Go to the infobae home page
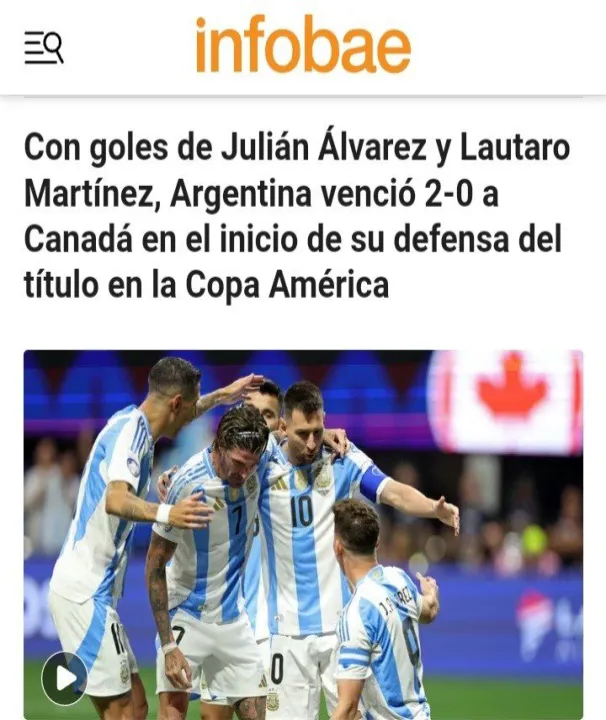606x720 pixels. [x=303, y=46]
